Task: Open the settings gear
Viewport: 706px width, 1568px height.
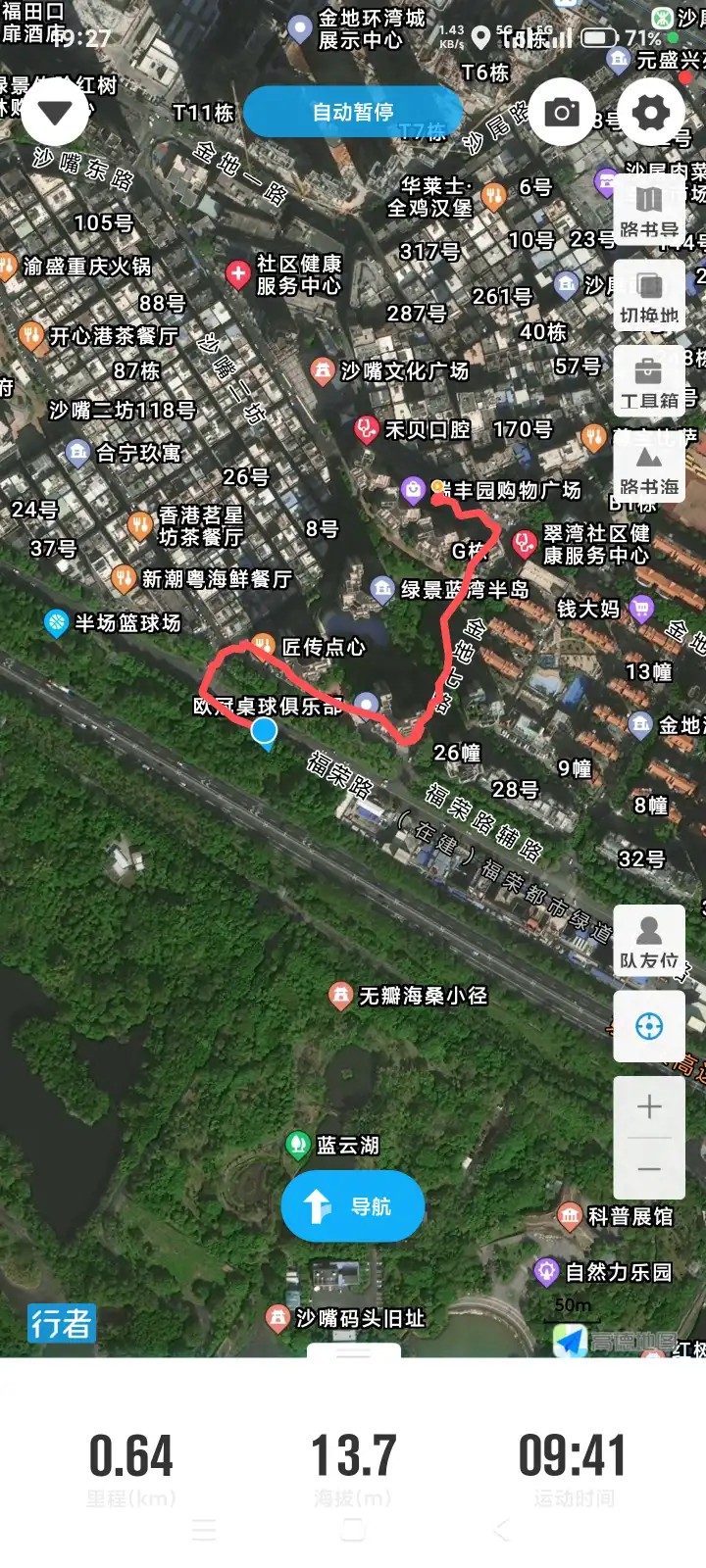Action: [x=651, y=113]
